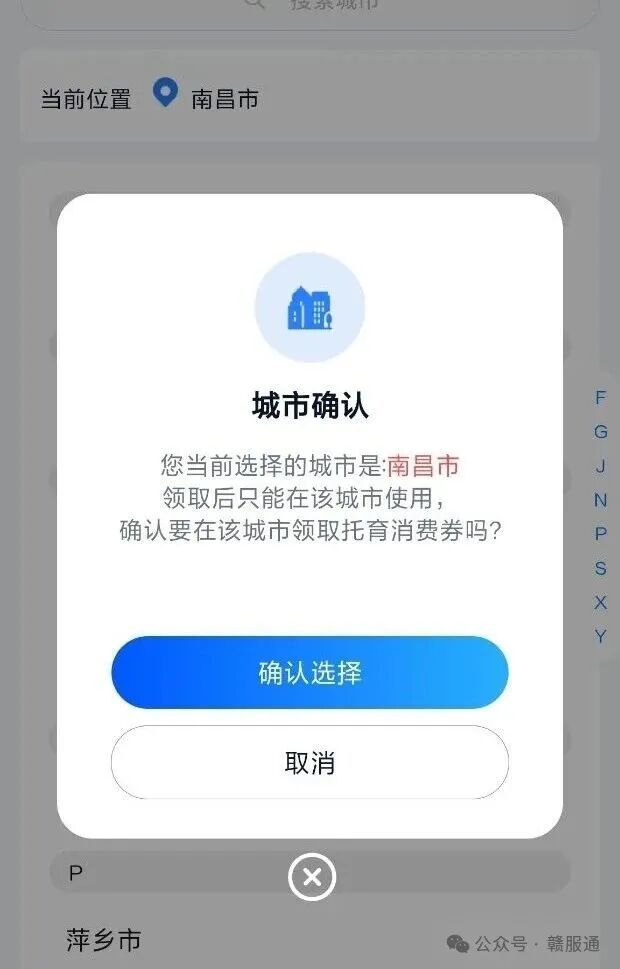Image resolution: width=620 pixels, height=969 pixels.
Task: Confirm the city with 确认选择
Action: point(309,673)
